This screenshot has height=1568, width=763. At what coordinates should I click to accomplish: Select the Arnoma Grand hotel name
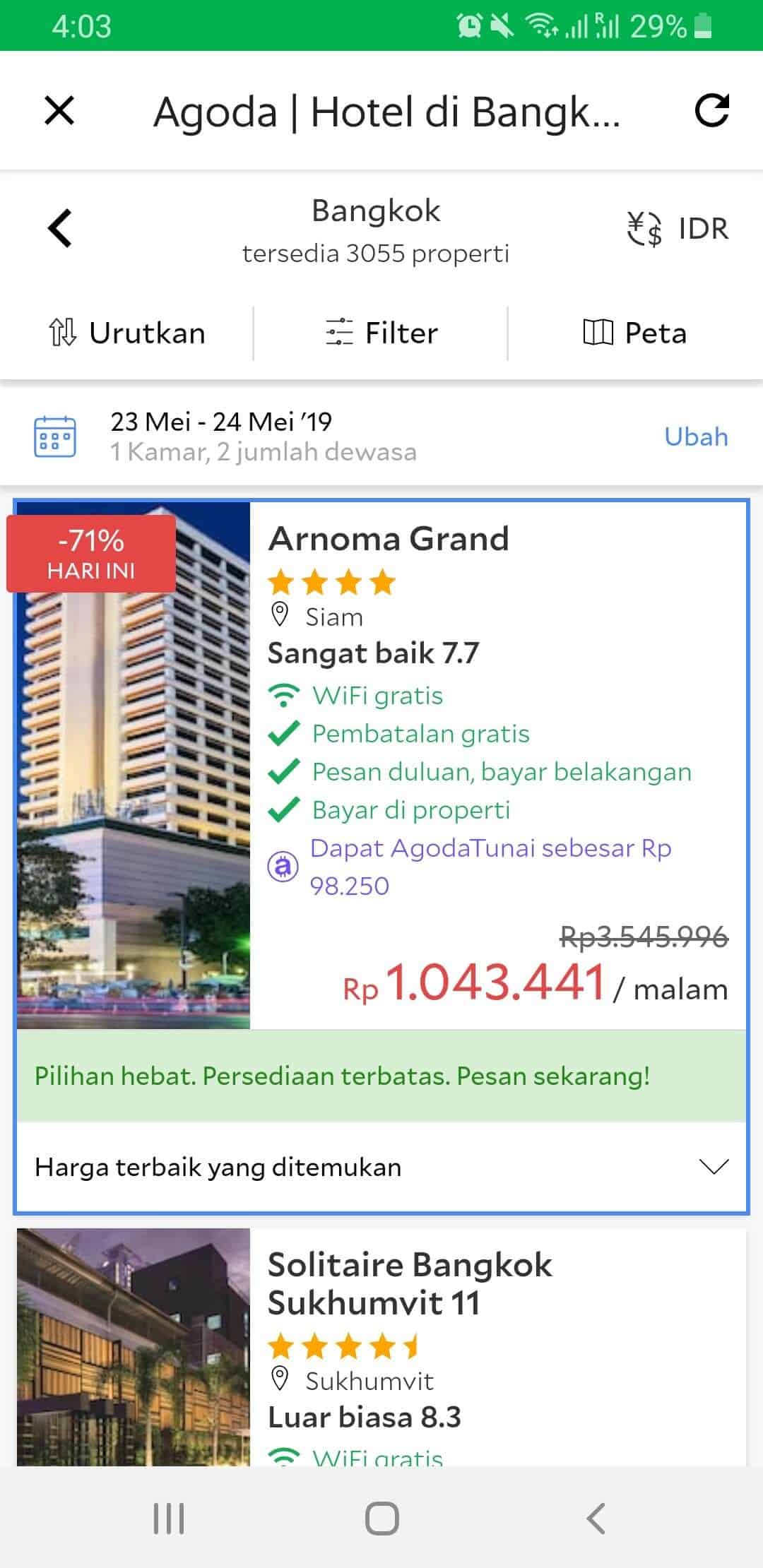click(389, 537)
